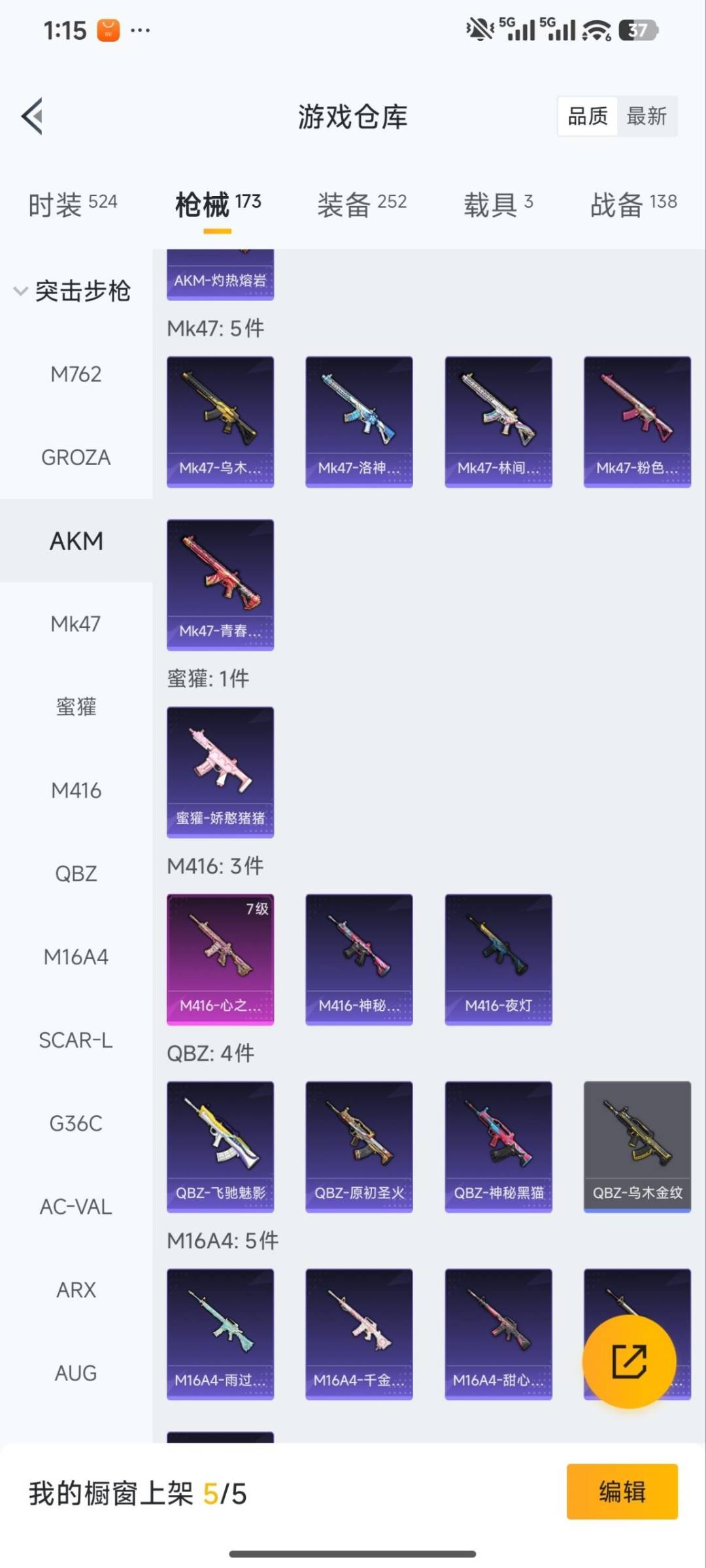Open the 战备 tab
The width and height of the screenshot is (706, 1568).
coord(633,204)
